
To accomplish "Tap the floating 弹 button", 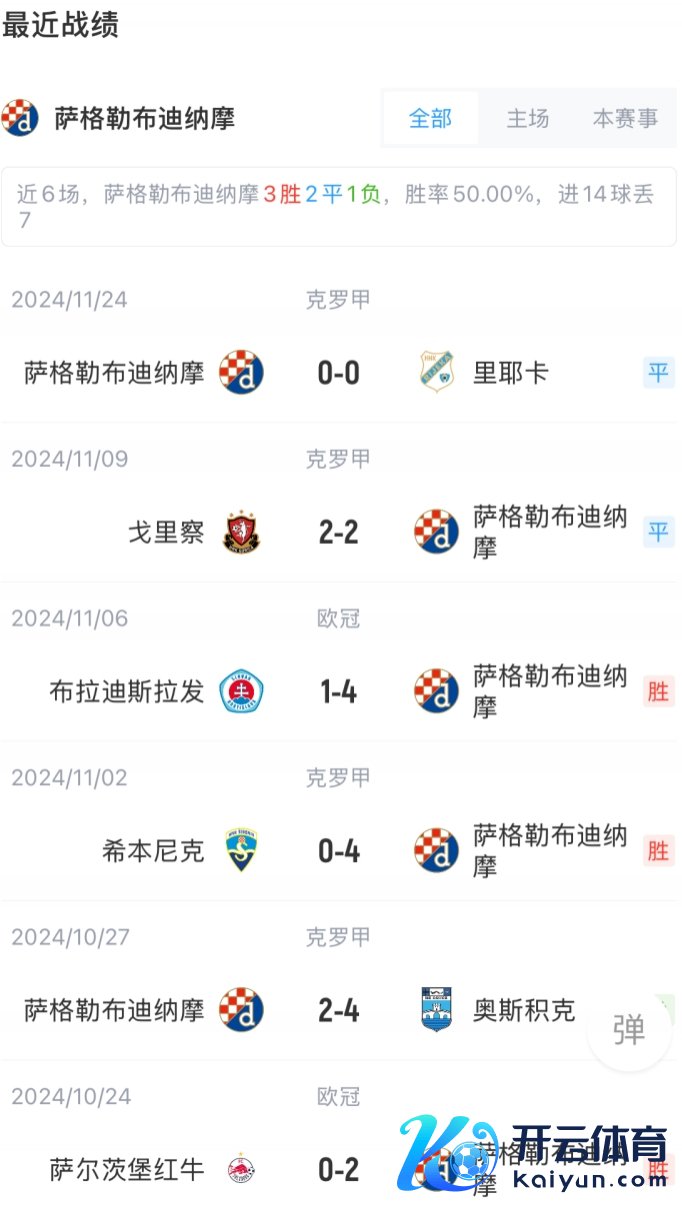I will click(x=629, y=1030).
